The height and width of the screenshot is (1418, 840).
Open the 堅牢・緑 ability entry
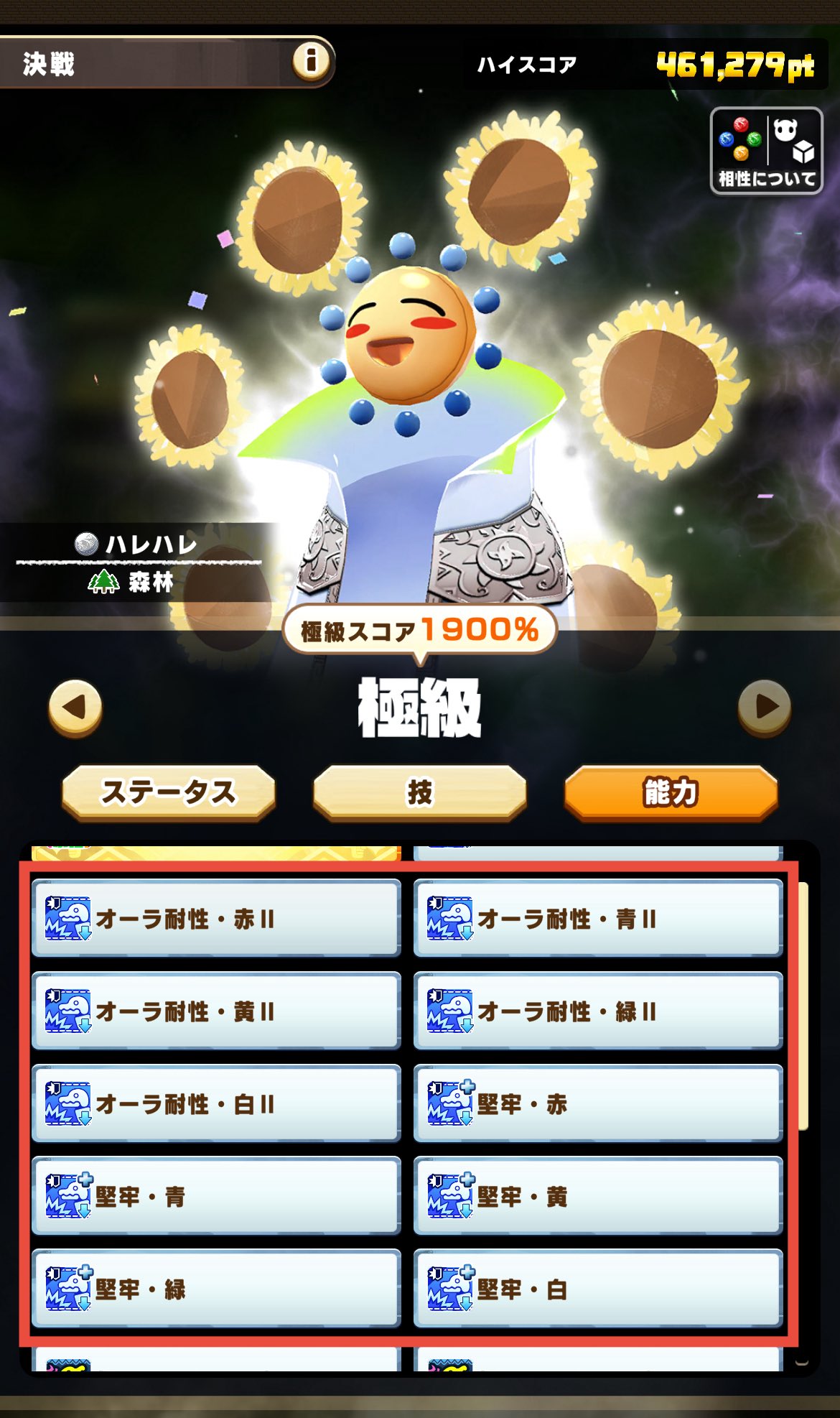pyautogui.click(x=215, y=1290)
